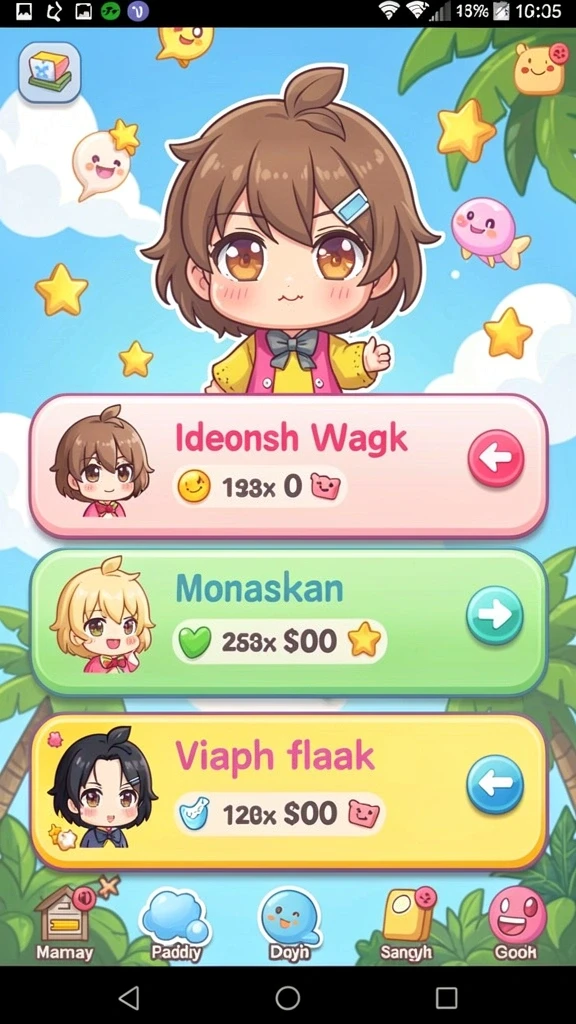Tap the blue arrow on Viaph flaak card
576x1024 pixels.
point(494,784)
